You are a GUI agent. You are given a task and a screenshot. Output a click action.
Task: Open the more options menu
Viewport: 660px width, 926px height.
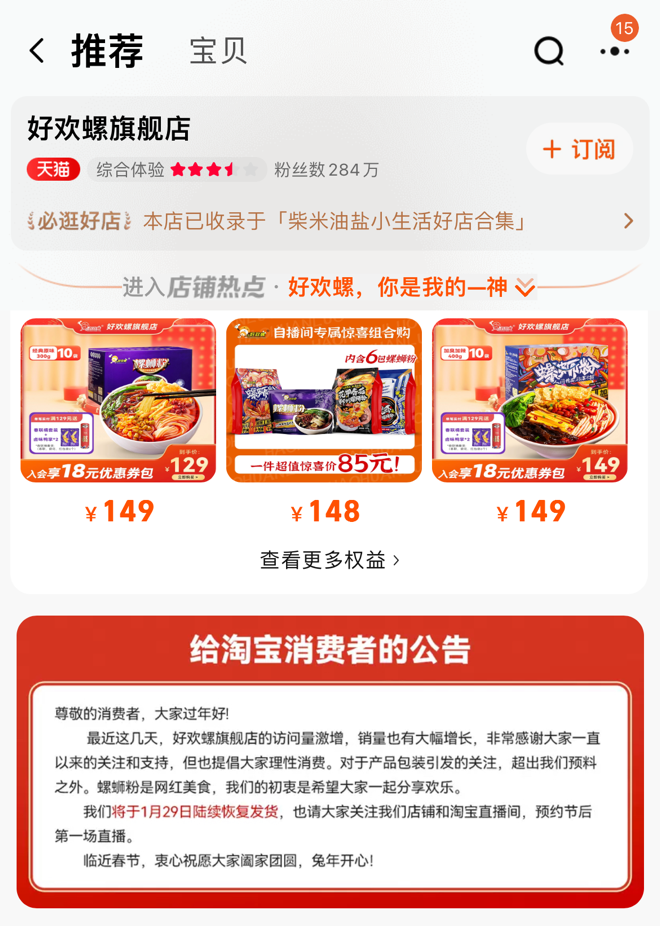tap(614, 51)
